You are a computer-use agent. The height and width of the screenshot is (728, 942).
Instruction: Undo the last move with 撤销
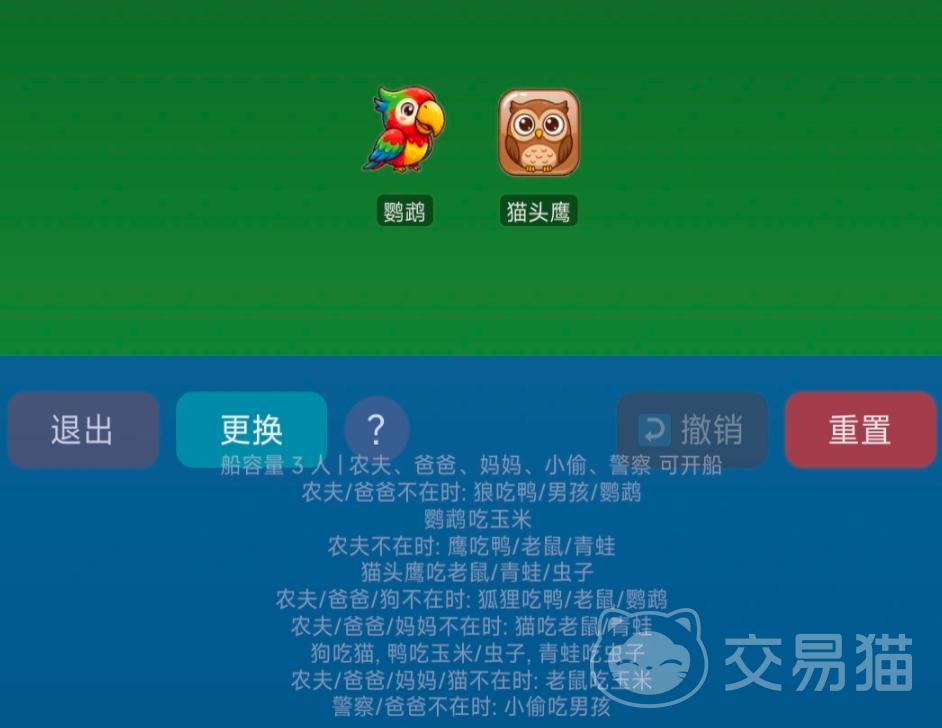point(692,430)
